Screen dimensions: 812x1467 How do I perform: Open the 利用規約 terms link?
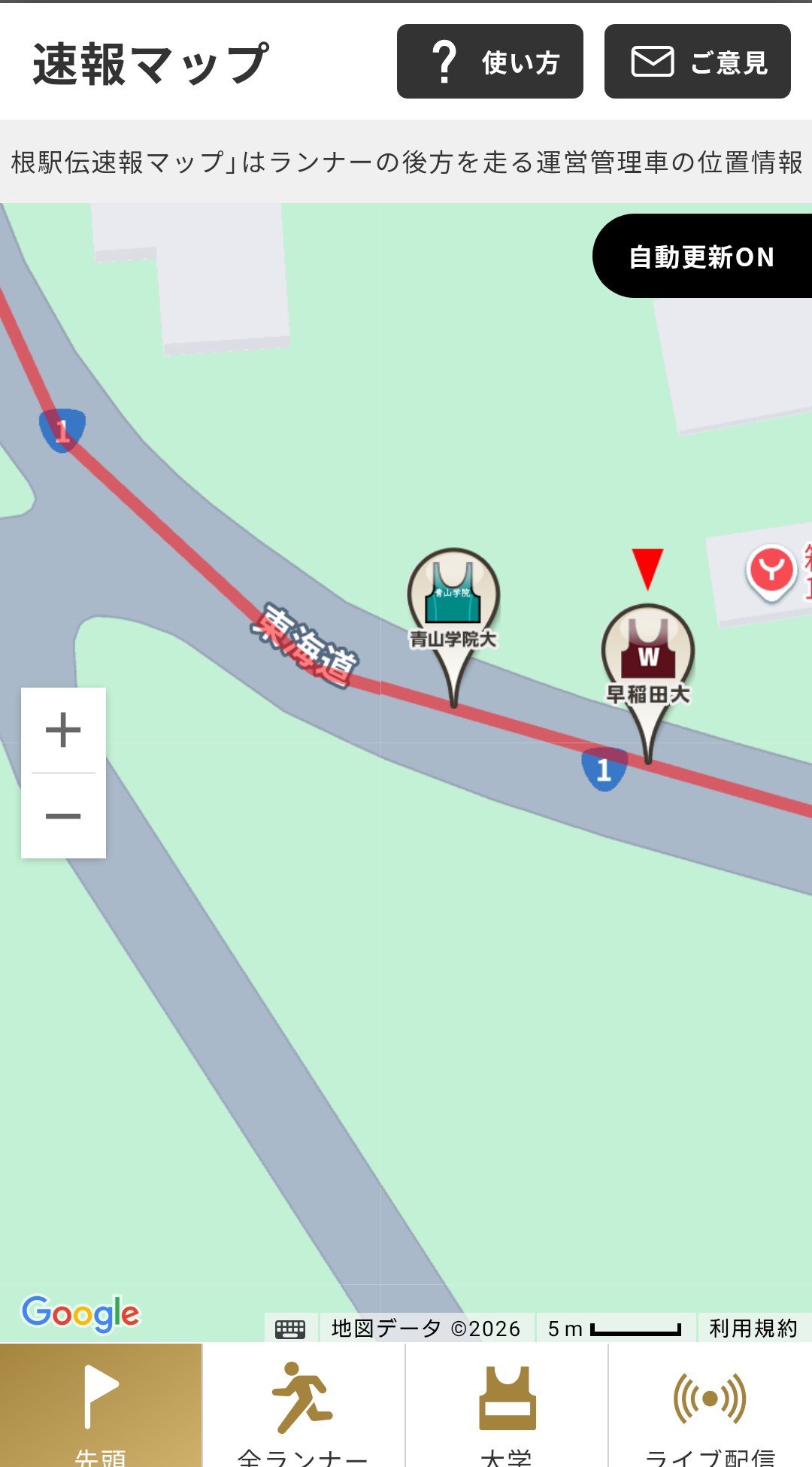(753, 1329)
